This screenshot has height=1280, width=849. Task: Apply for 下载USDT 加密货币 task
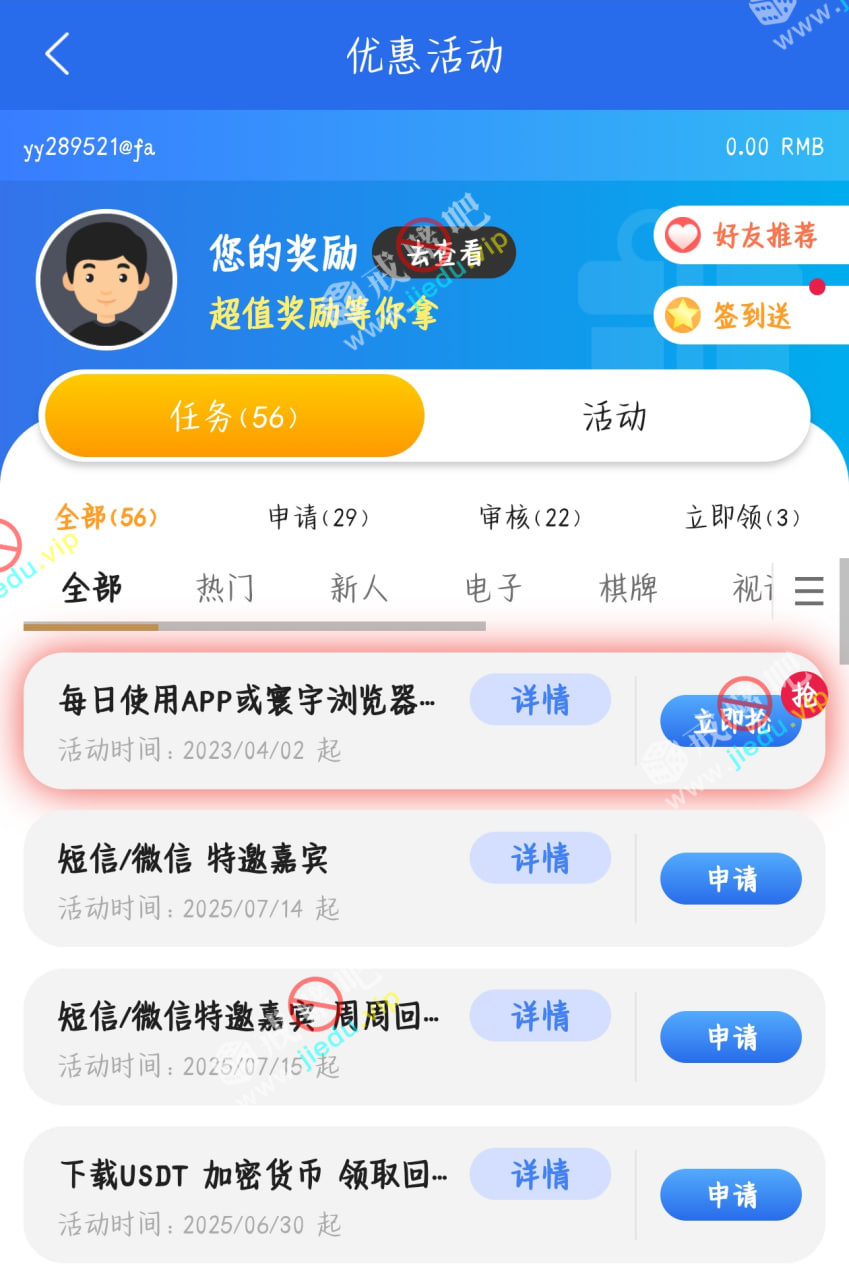(730, 1195)
